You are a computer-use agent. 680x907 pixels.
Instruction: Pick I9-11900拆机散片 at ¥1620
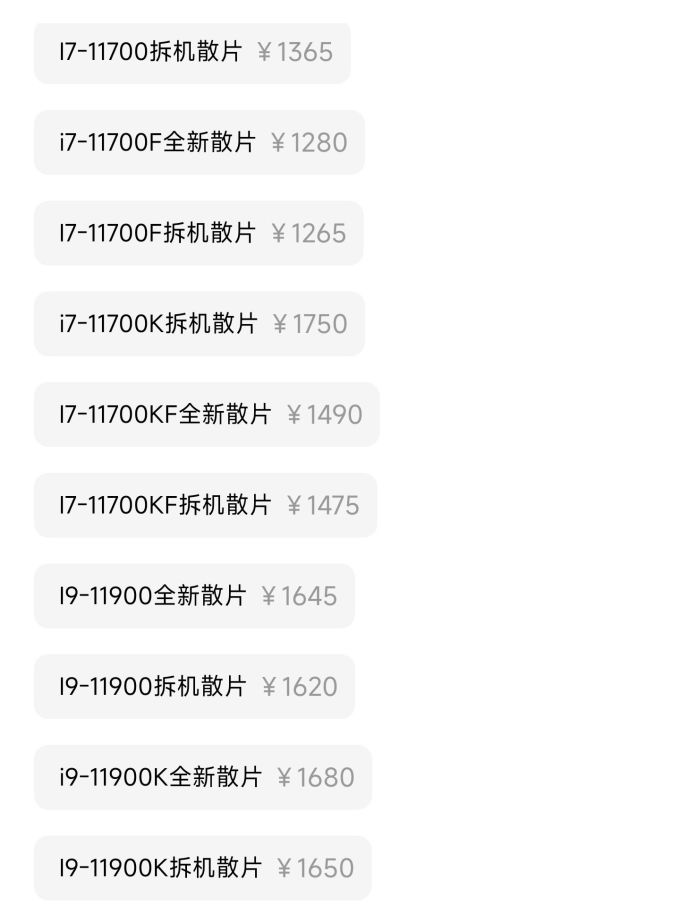194,686
